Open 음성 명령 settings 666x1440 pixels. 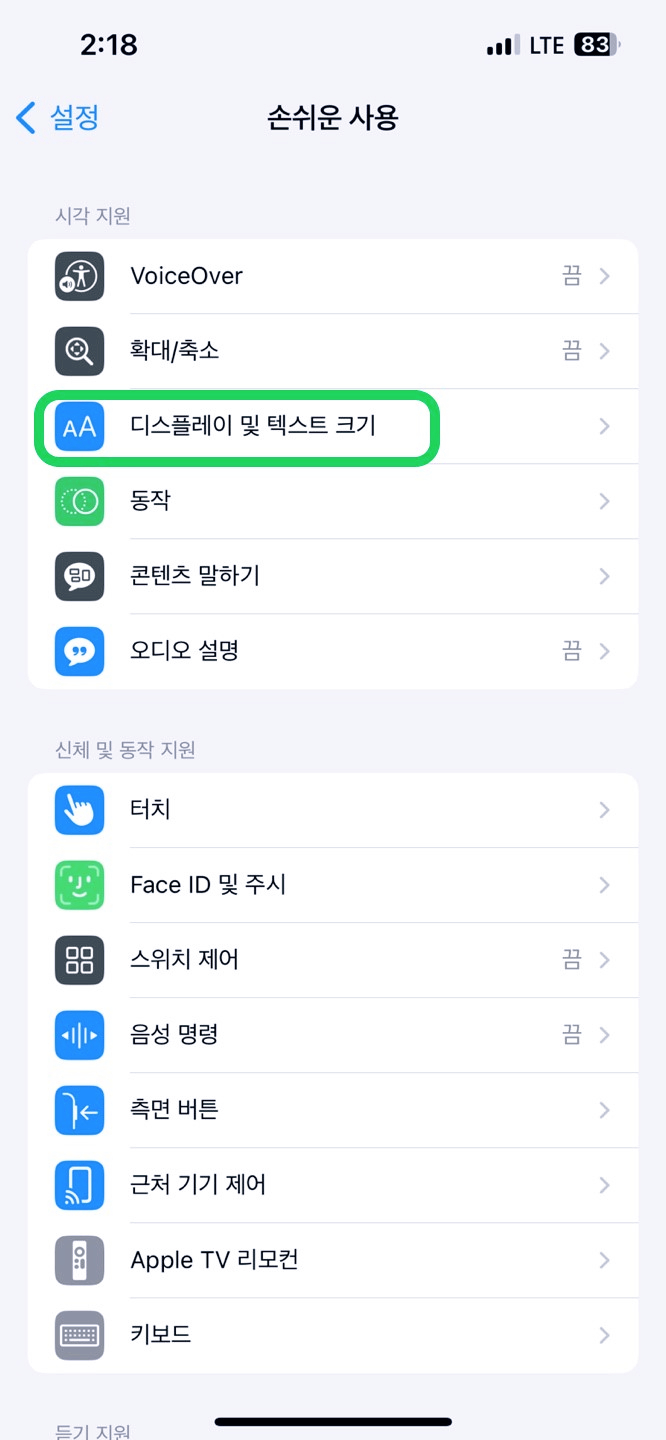pos(333,1035)
